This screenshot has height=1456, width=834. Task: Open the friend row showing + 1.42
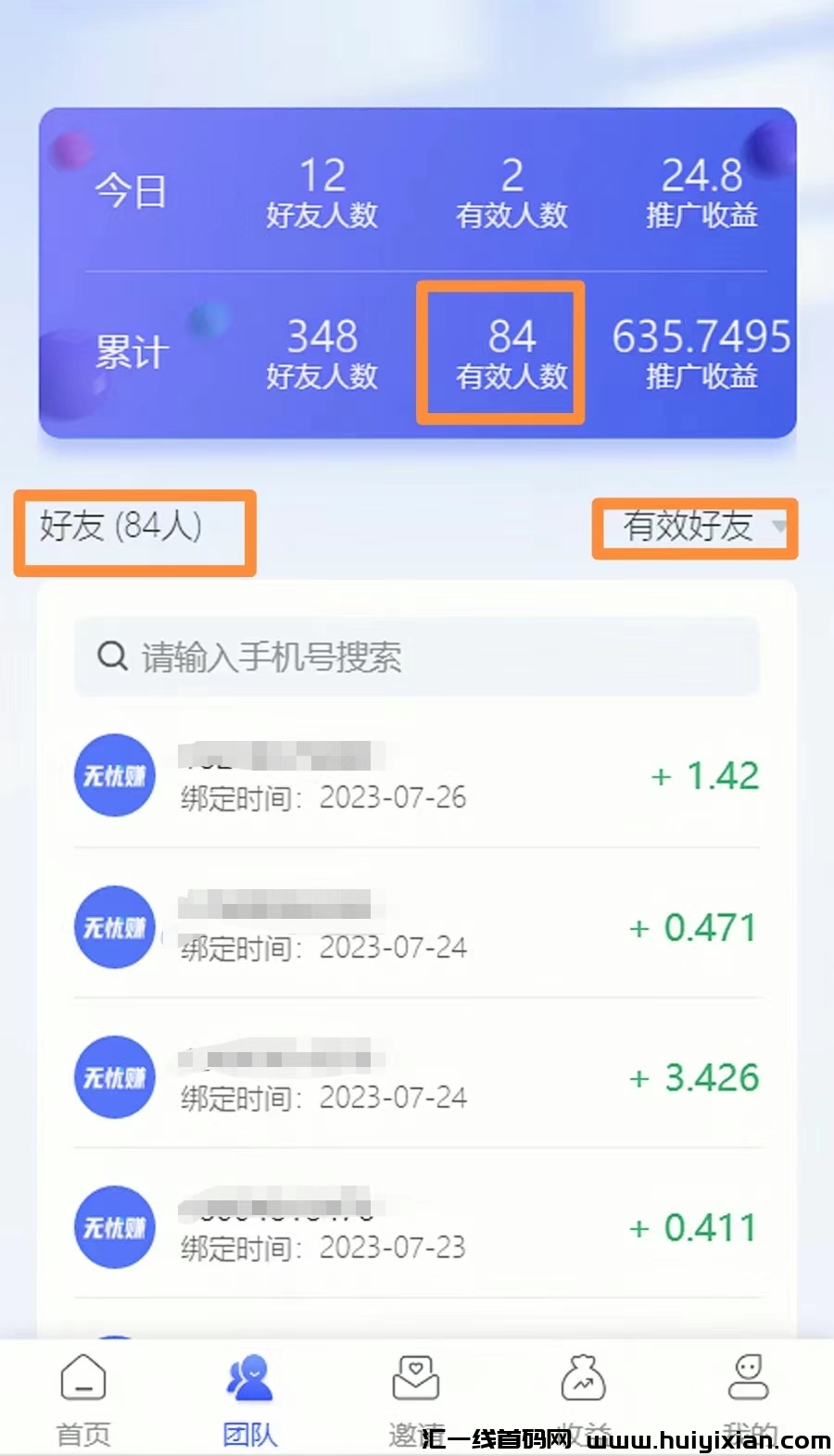417,776
